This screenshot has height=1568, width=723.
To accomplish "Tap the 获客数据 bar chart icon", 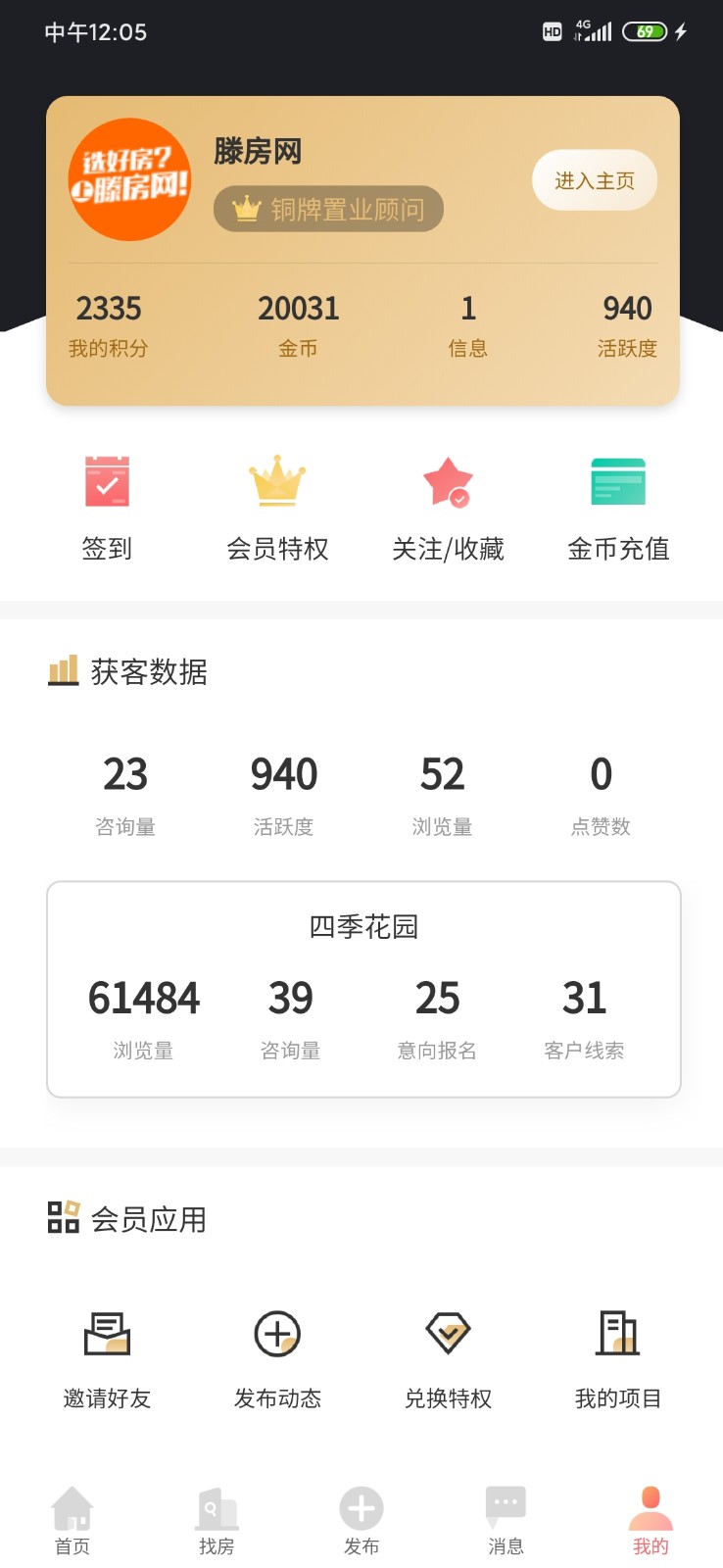I will tap(63, 671).
